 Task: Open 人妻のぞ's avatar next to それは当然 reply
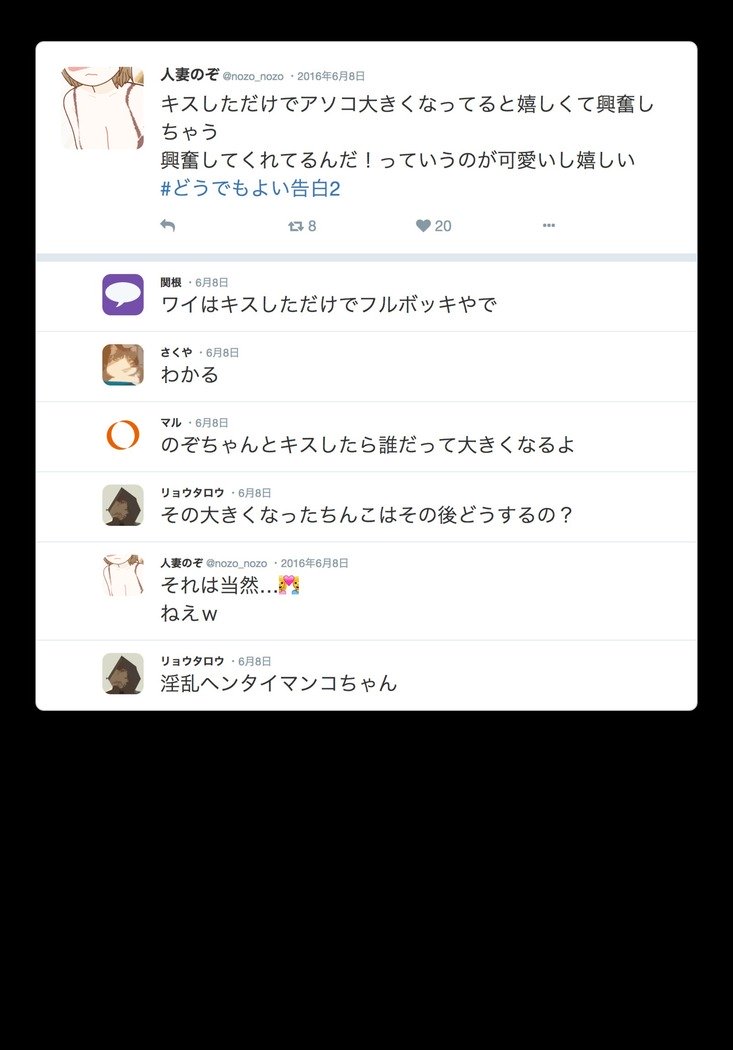coord(121,578)
